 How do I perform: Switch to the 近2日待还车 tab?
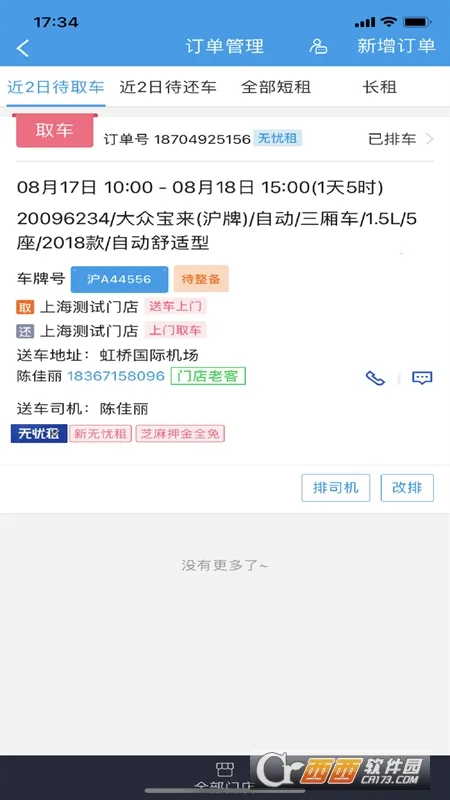pyautogui.click(x=168, y=87)
